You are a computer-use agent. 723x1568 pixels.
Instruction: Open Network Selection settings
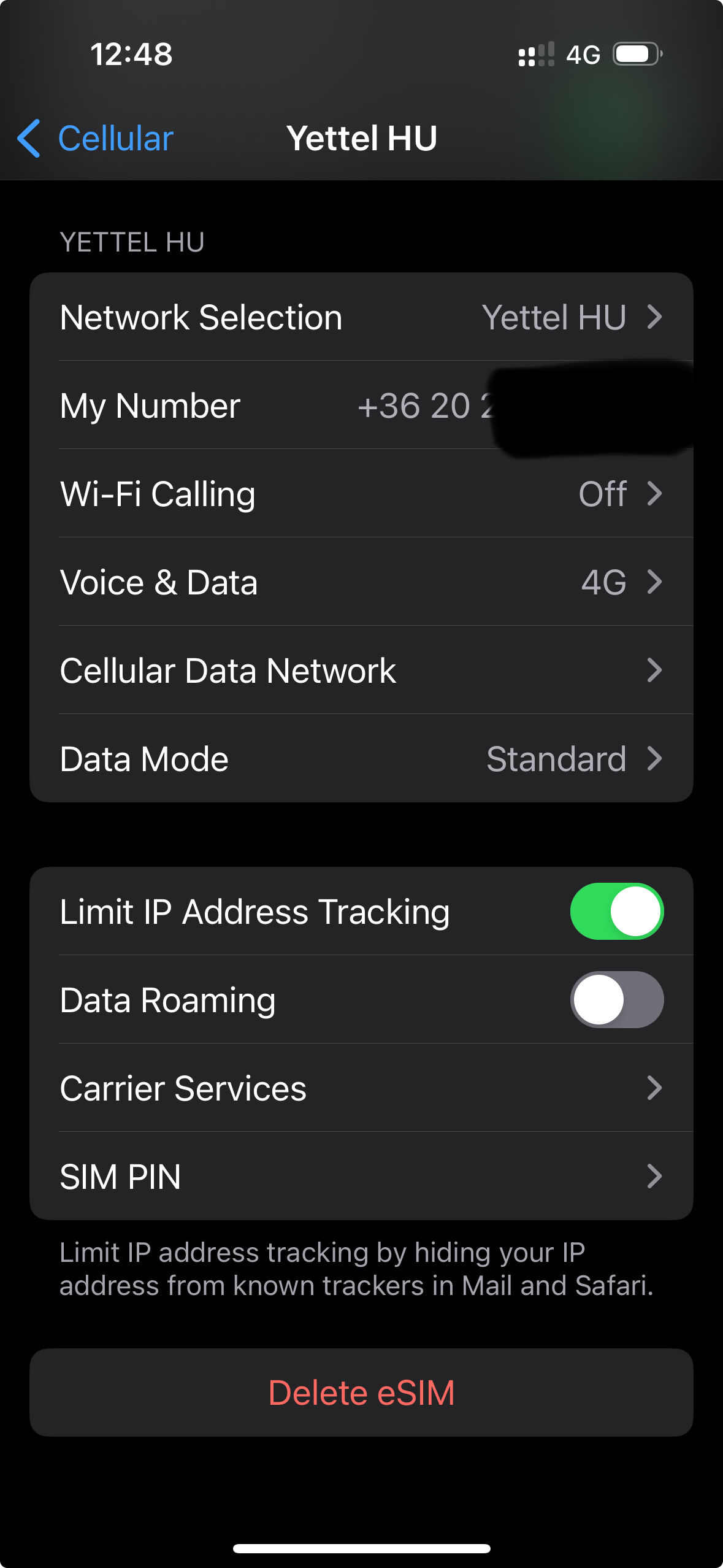(x=361, y=317)
